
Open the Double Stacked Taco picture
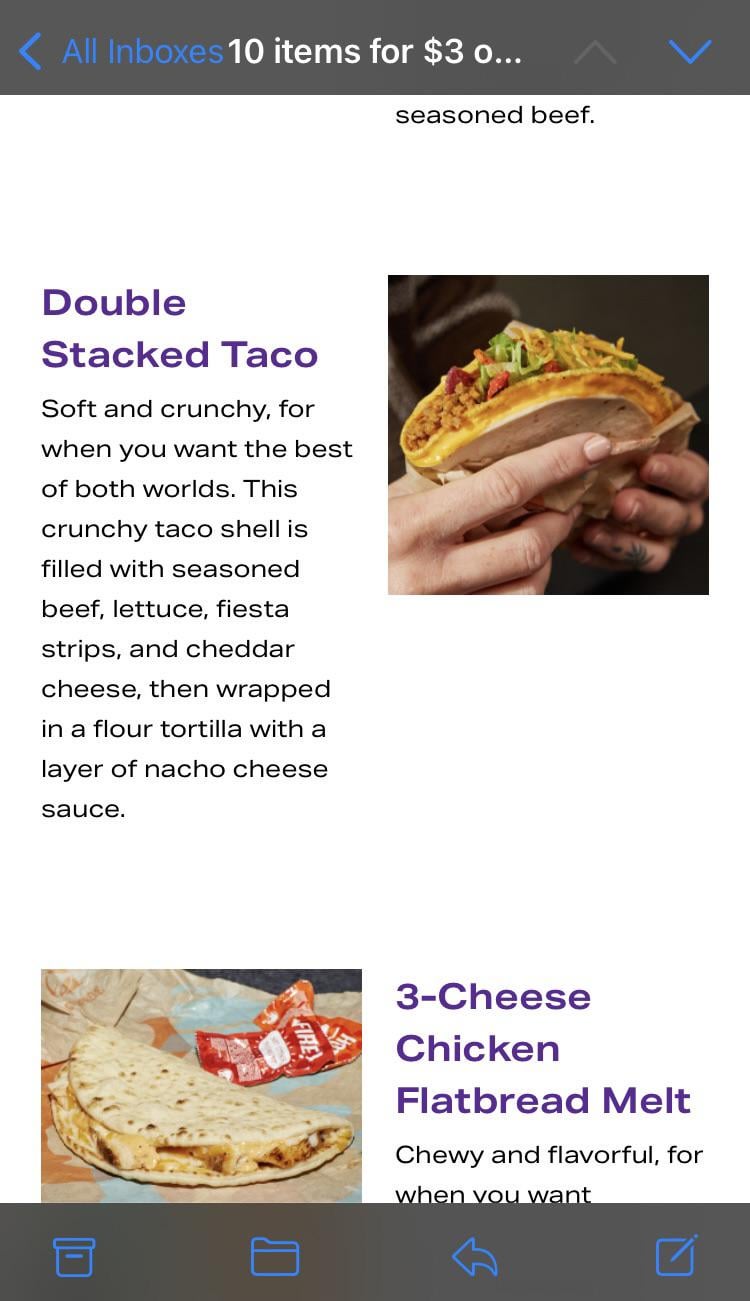point(548,435)
